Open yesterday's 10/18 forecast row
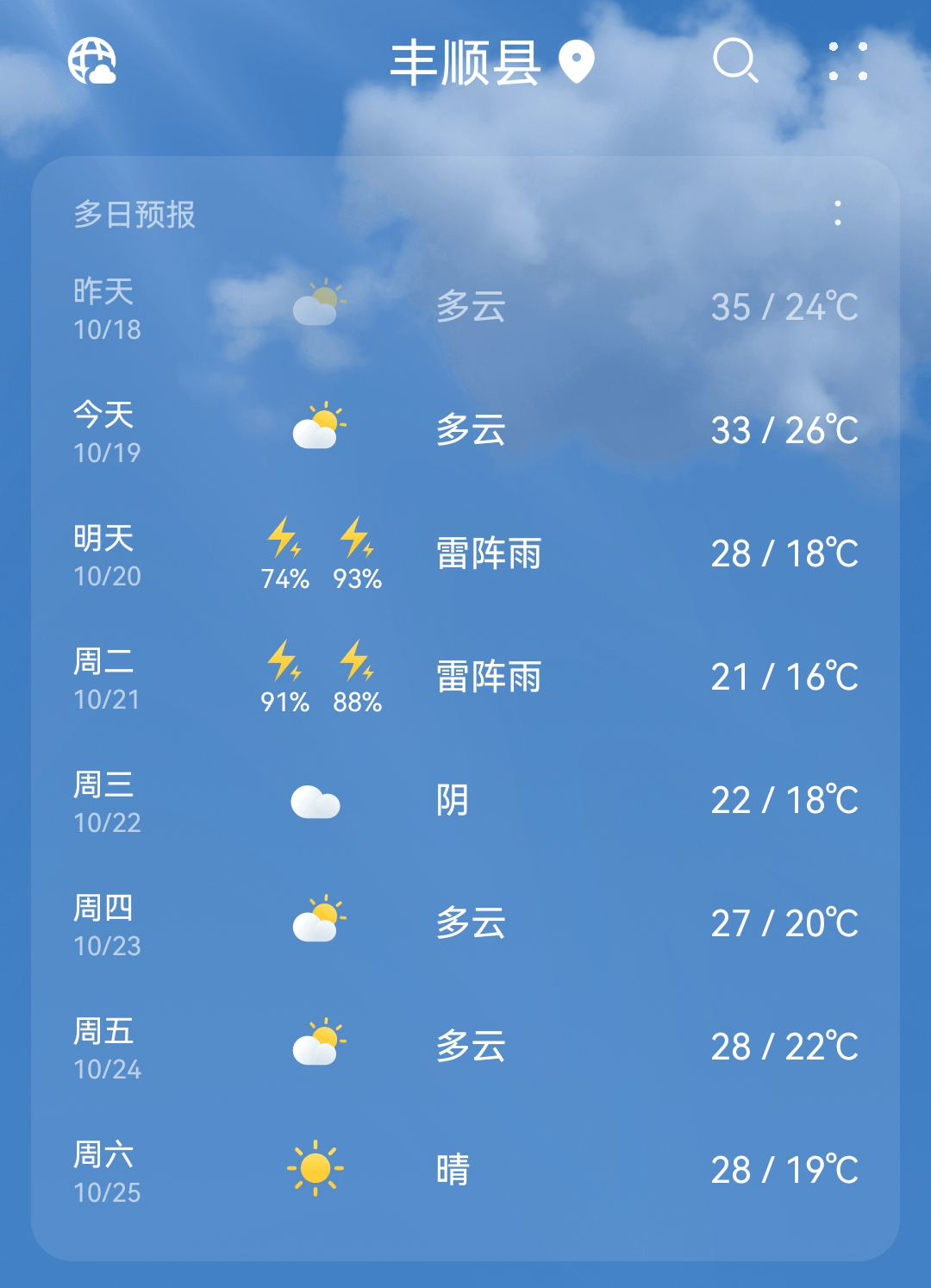 465,307
